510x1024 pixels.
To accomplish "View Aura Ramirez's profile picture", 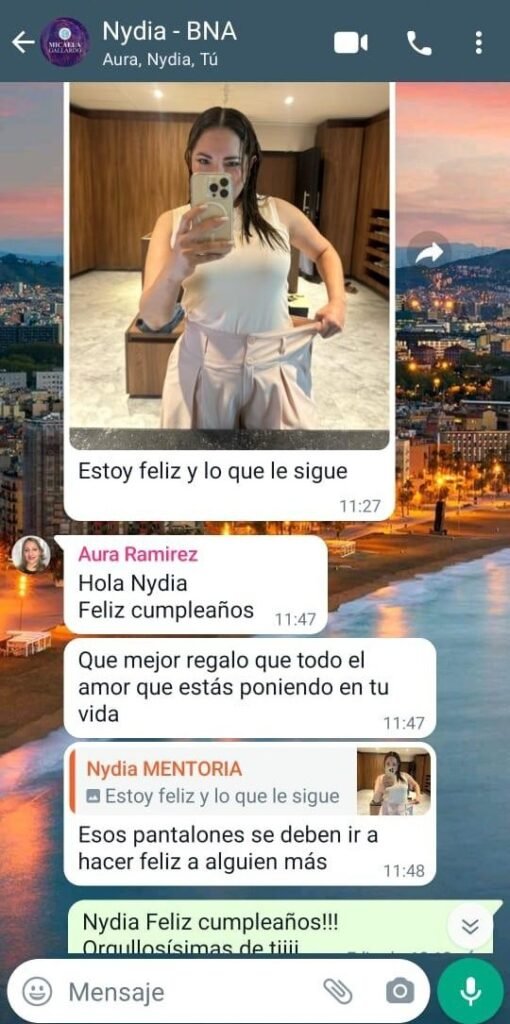I will [x=31, y=554].
